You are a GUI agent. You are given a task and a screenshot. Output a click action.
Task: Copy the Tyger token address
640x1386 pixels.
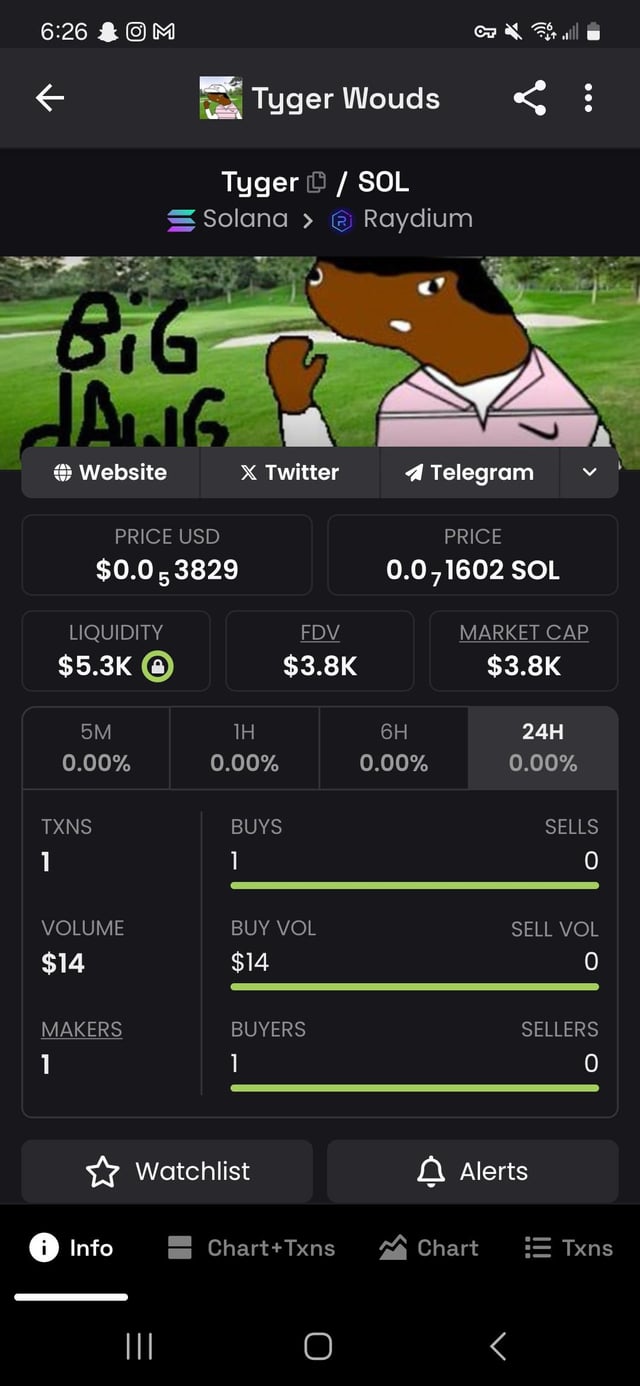pos(316,182)
